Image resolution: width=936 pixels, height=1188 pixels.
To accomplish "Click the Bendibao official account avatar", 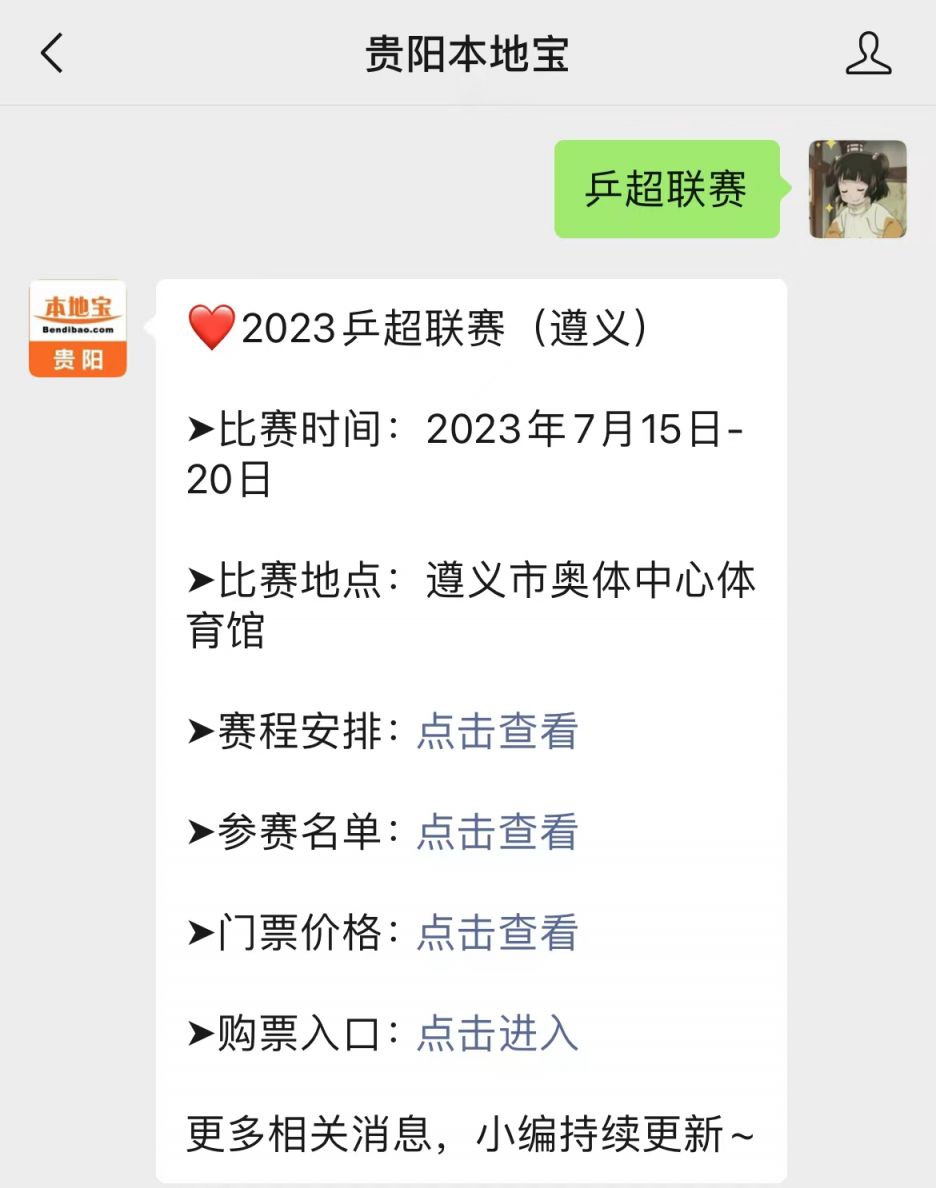I will [77, 328].
